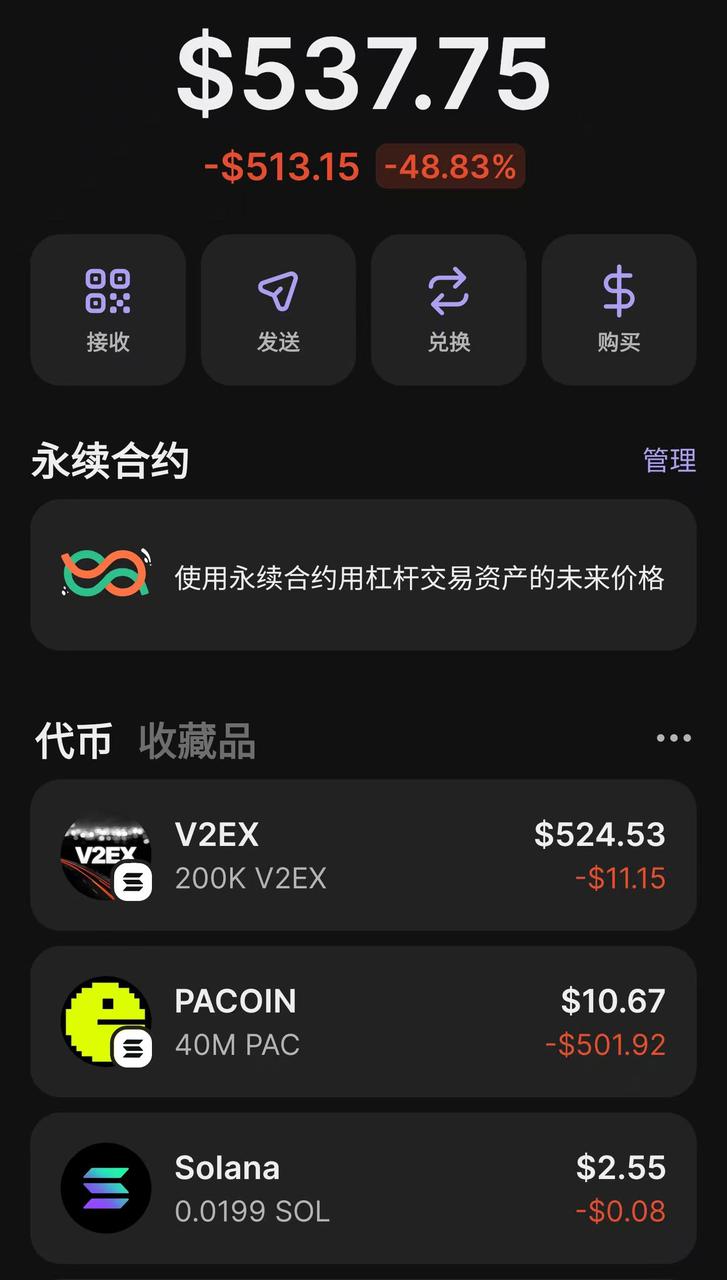Open the 永续合约 leverage trading card
727x1280 pixels.
(363, 576)
